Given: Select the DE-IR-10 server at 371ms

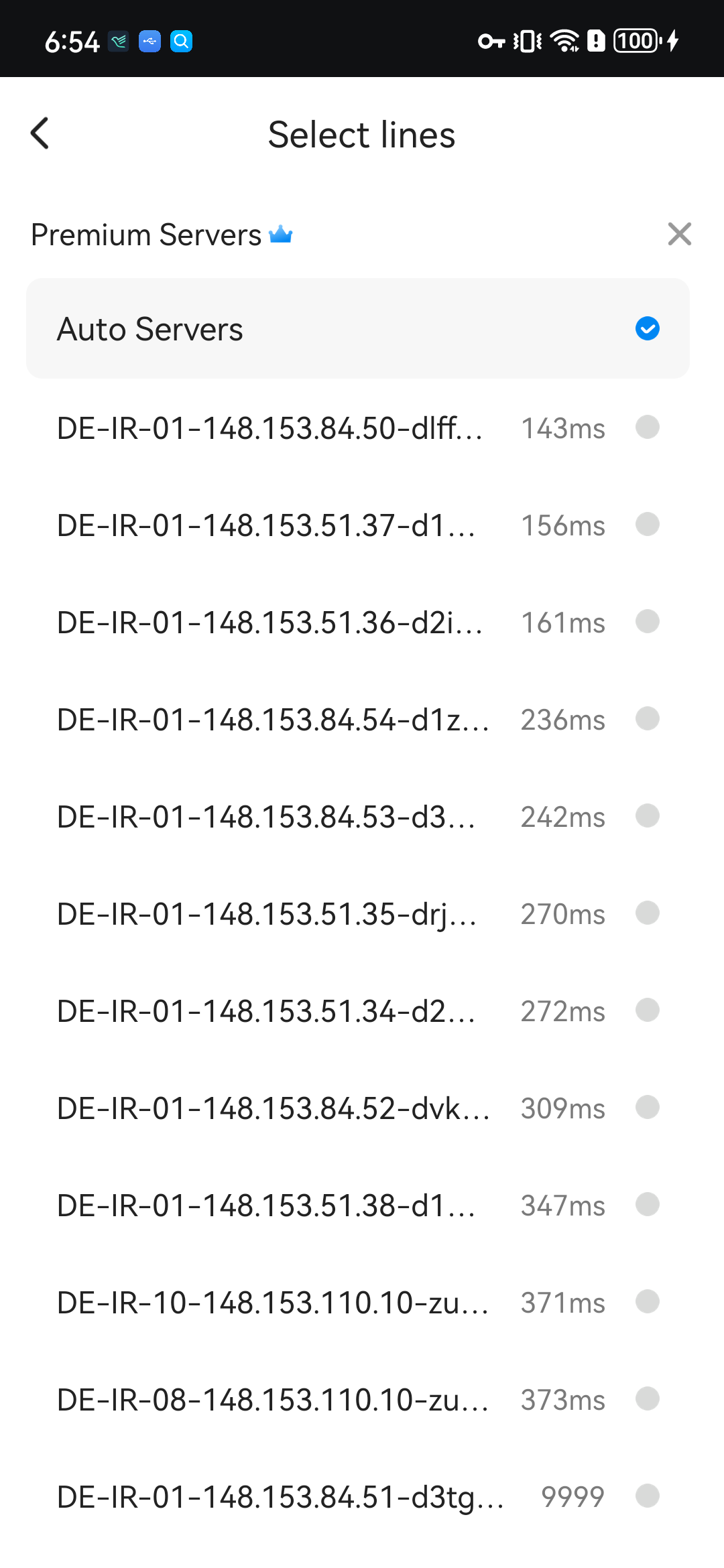Looking at the screenshot, I should click(x=358, y=1302).
